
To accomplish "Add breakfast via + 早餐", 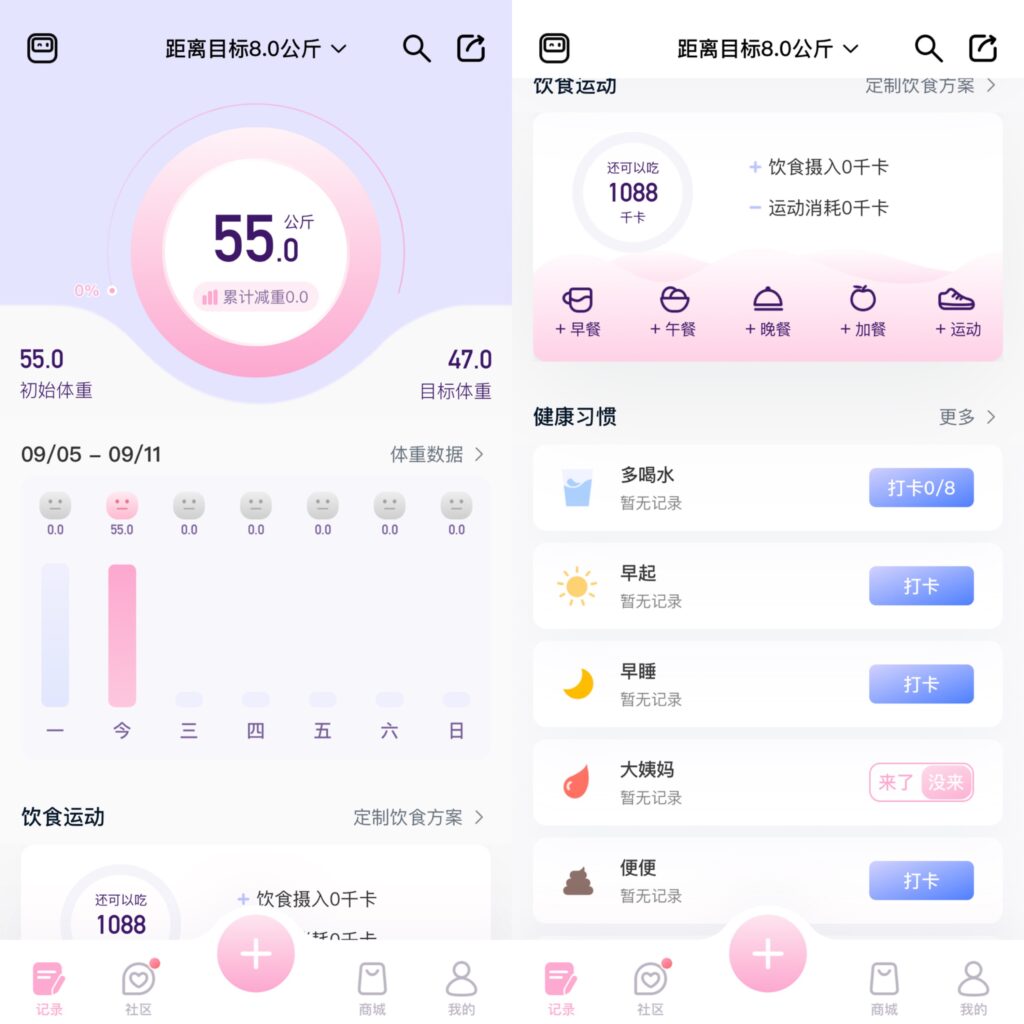I will 578,312.
